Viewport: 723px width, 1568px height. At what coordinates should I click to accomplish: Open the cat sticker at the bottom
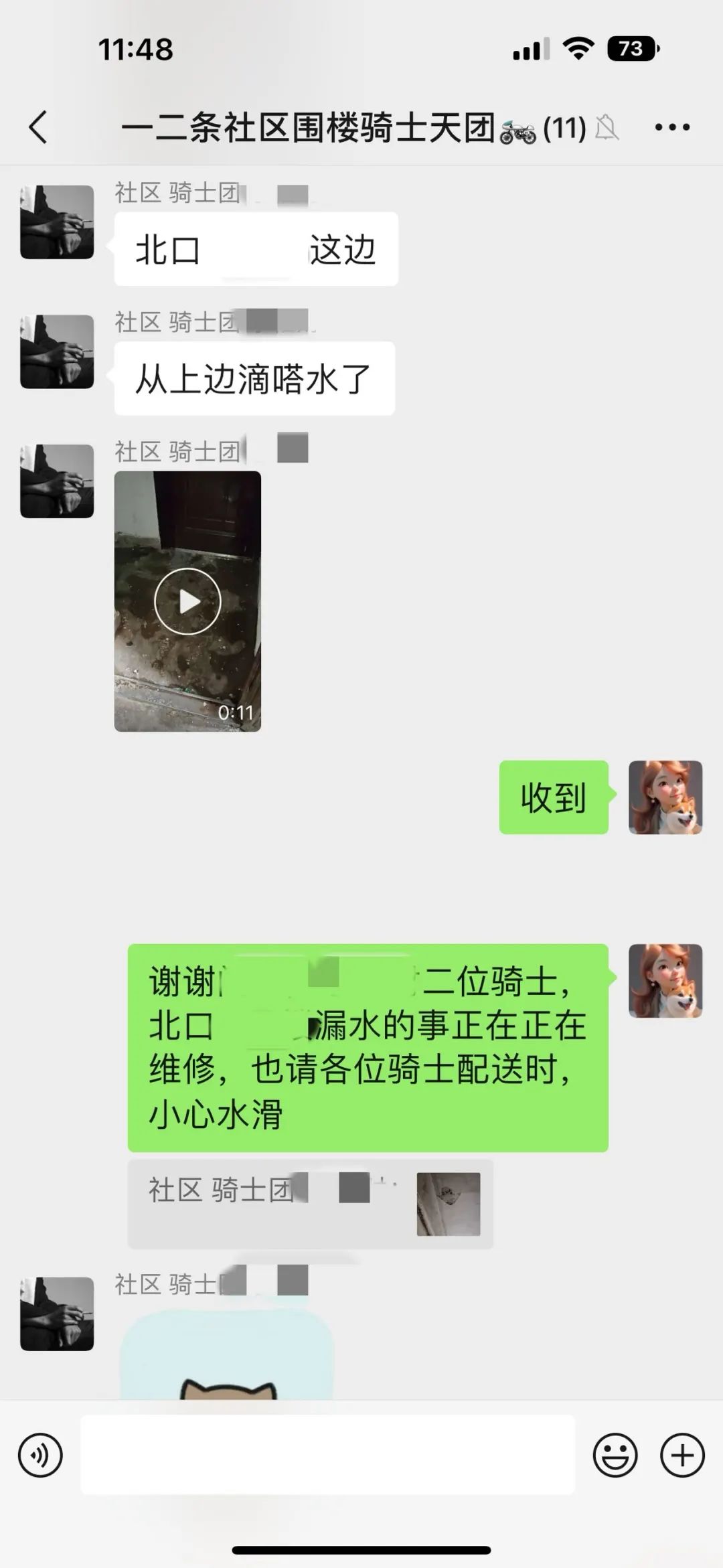click(226, 1359)
